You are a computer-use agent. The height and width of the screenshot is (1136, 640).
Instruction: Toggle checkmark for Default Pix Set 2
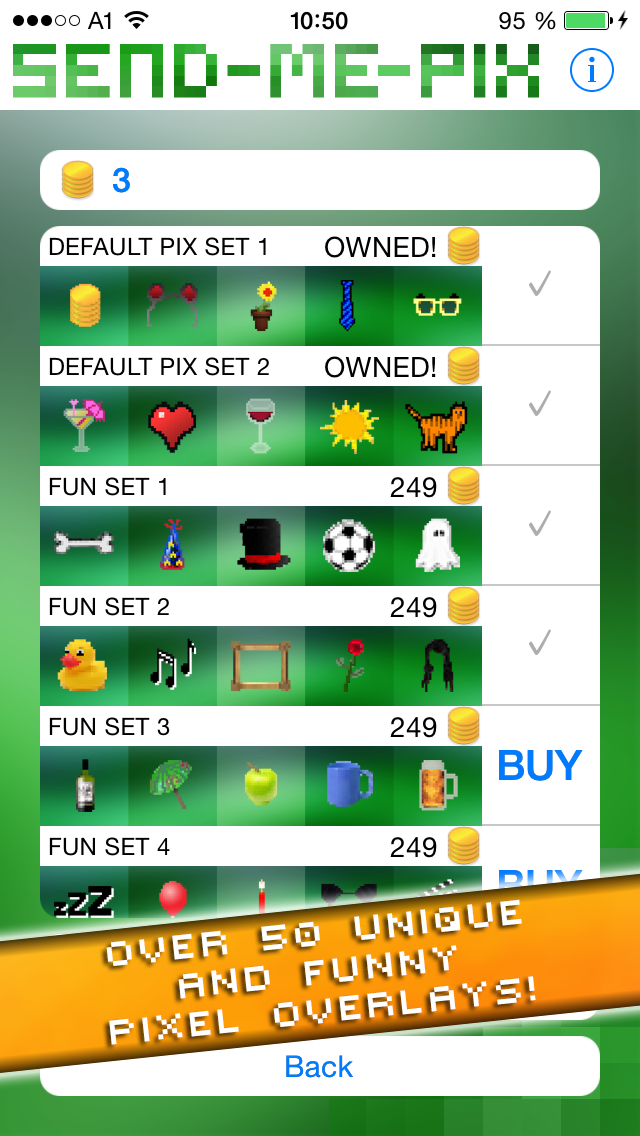pos(540,404)
